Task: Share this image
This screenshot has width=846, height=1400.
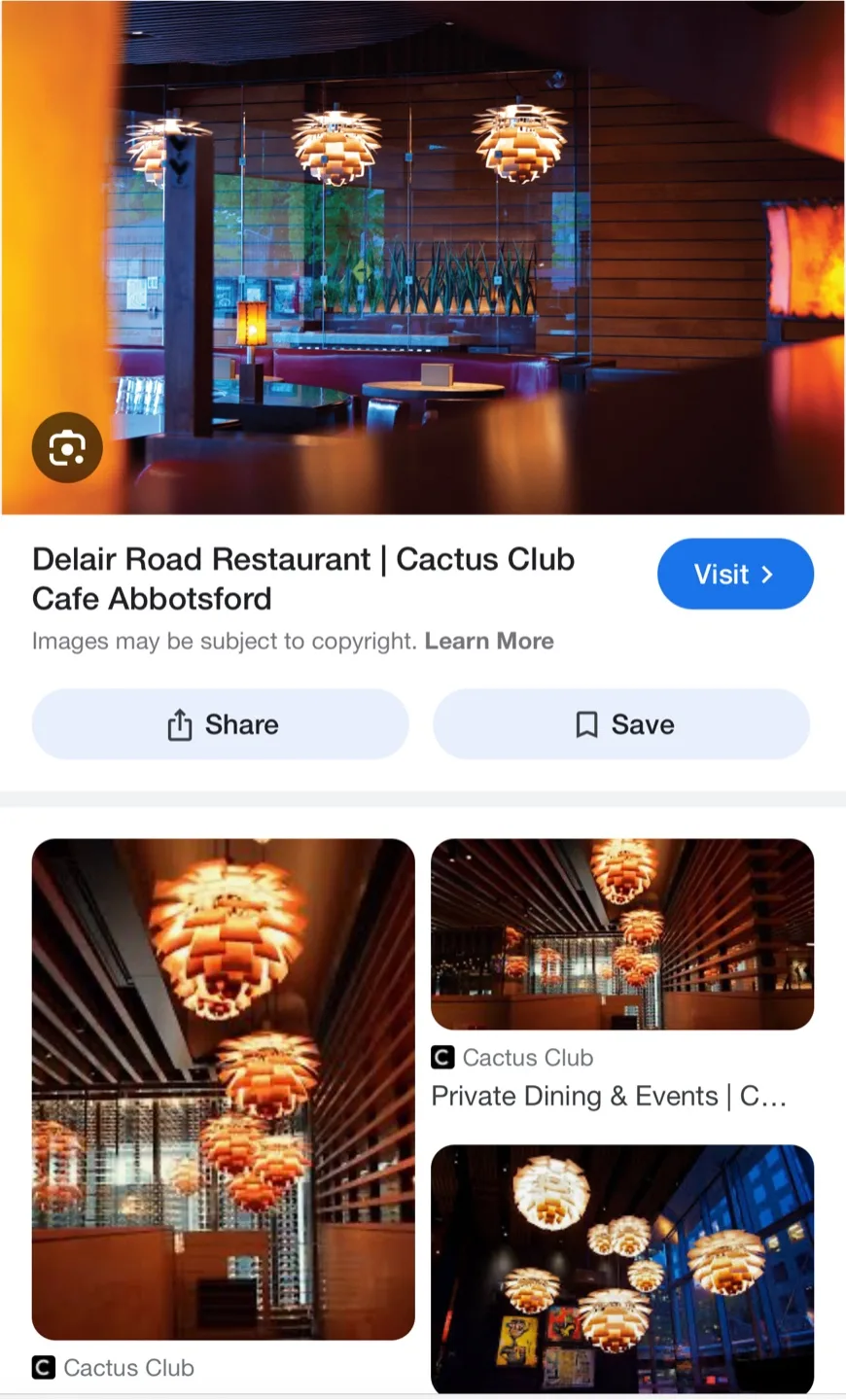Action: pos(221,724)
